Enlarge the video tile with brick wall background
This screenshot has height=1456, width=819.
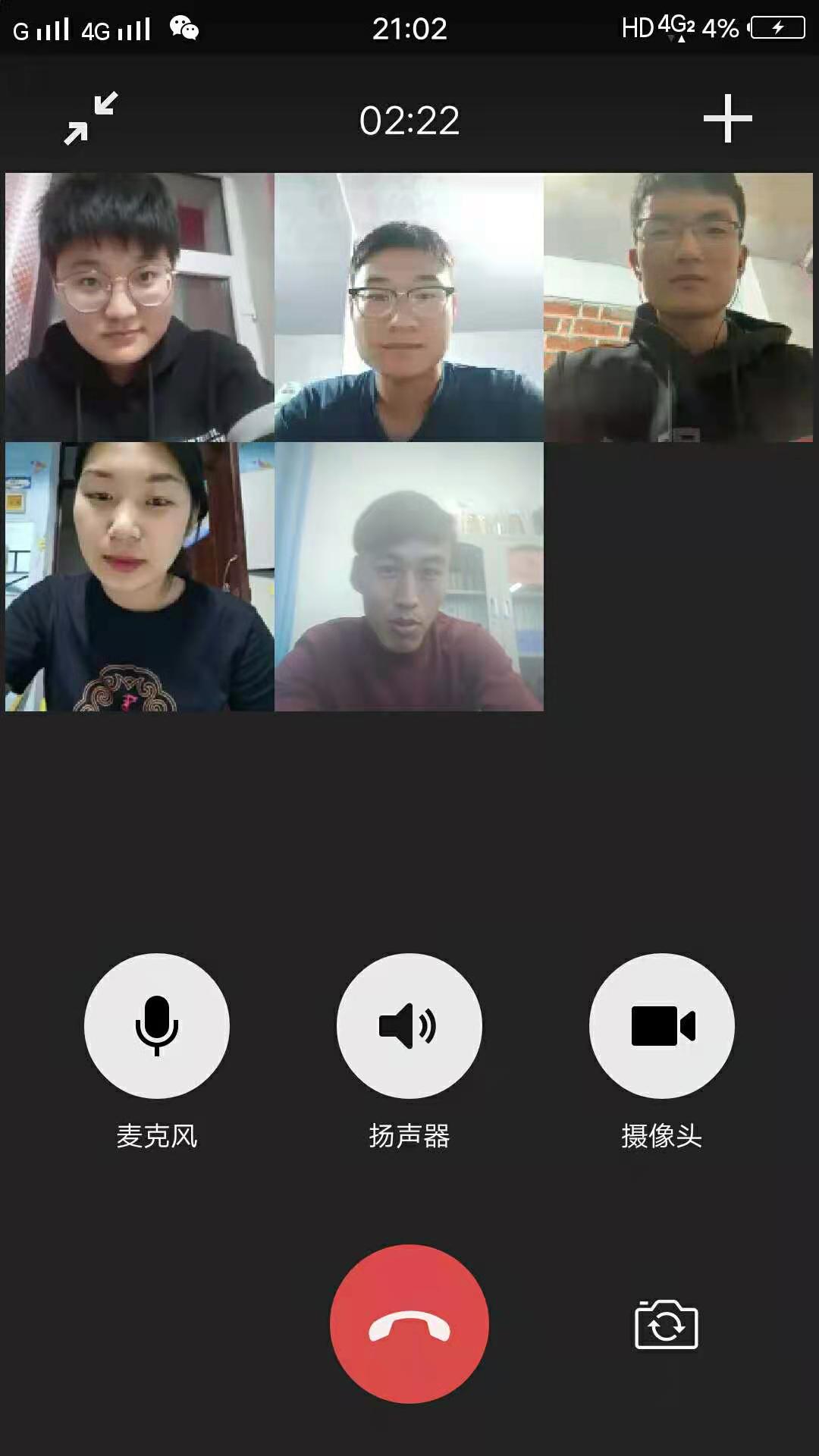678,307
